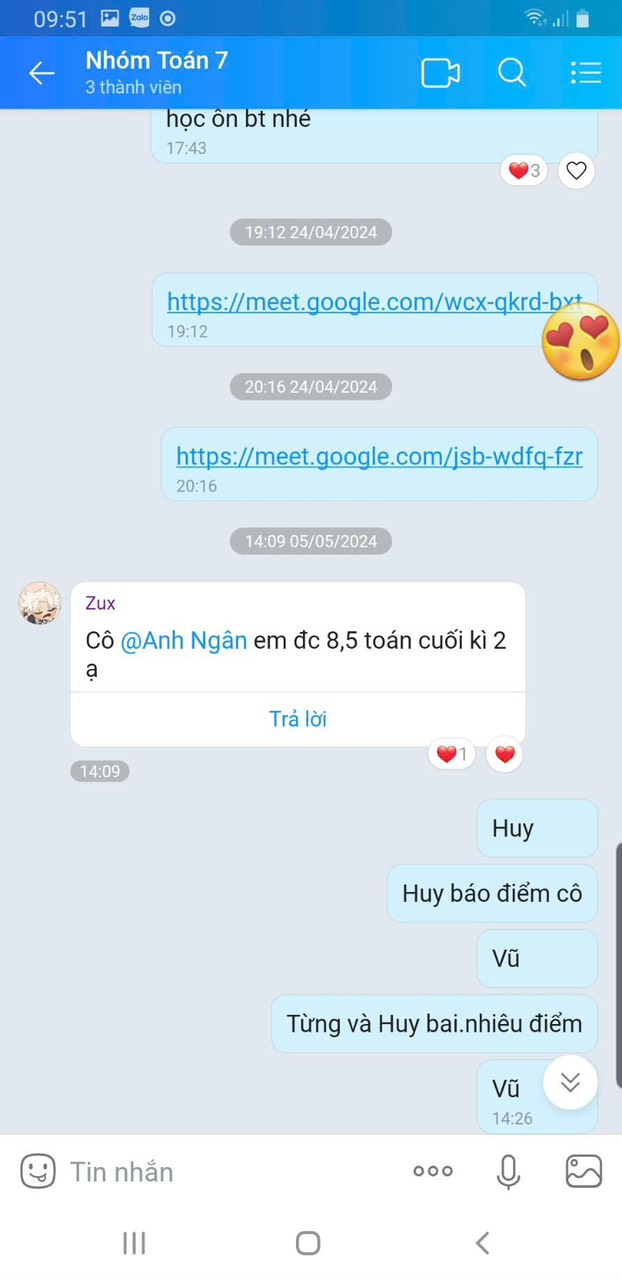This screenshot has width=622, height=1280.
Task: React with heart to Zux's message
Action: [x=504, y=754]
